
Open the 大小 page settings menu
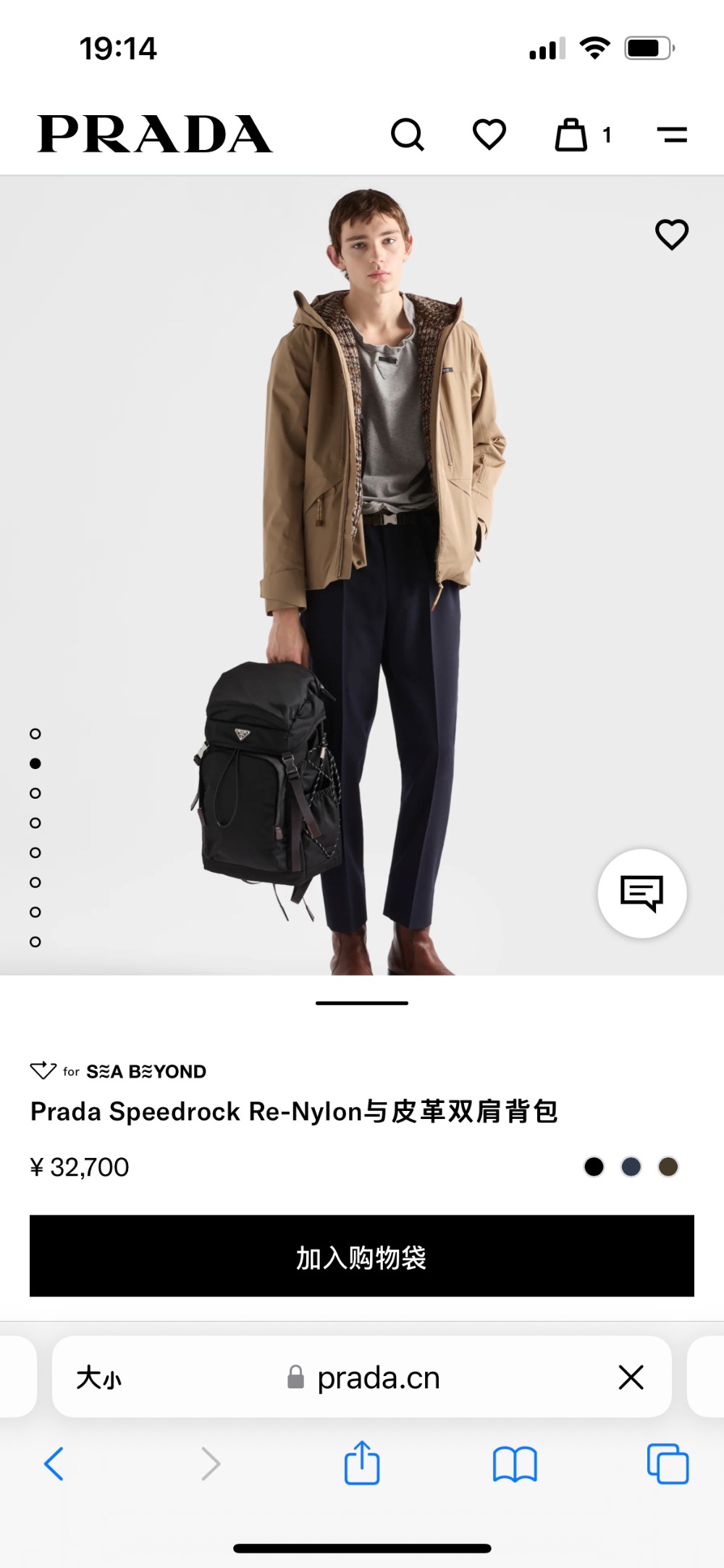pyautogui.click(x=99, y=1378)
